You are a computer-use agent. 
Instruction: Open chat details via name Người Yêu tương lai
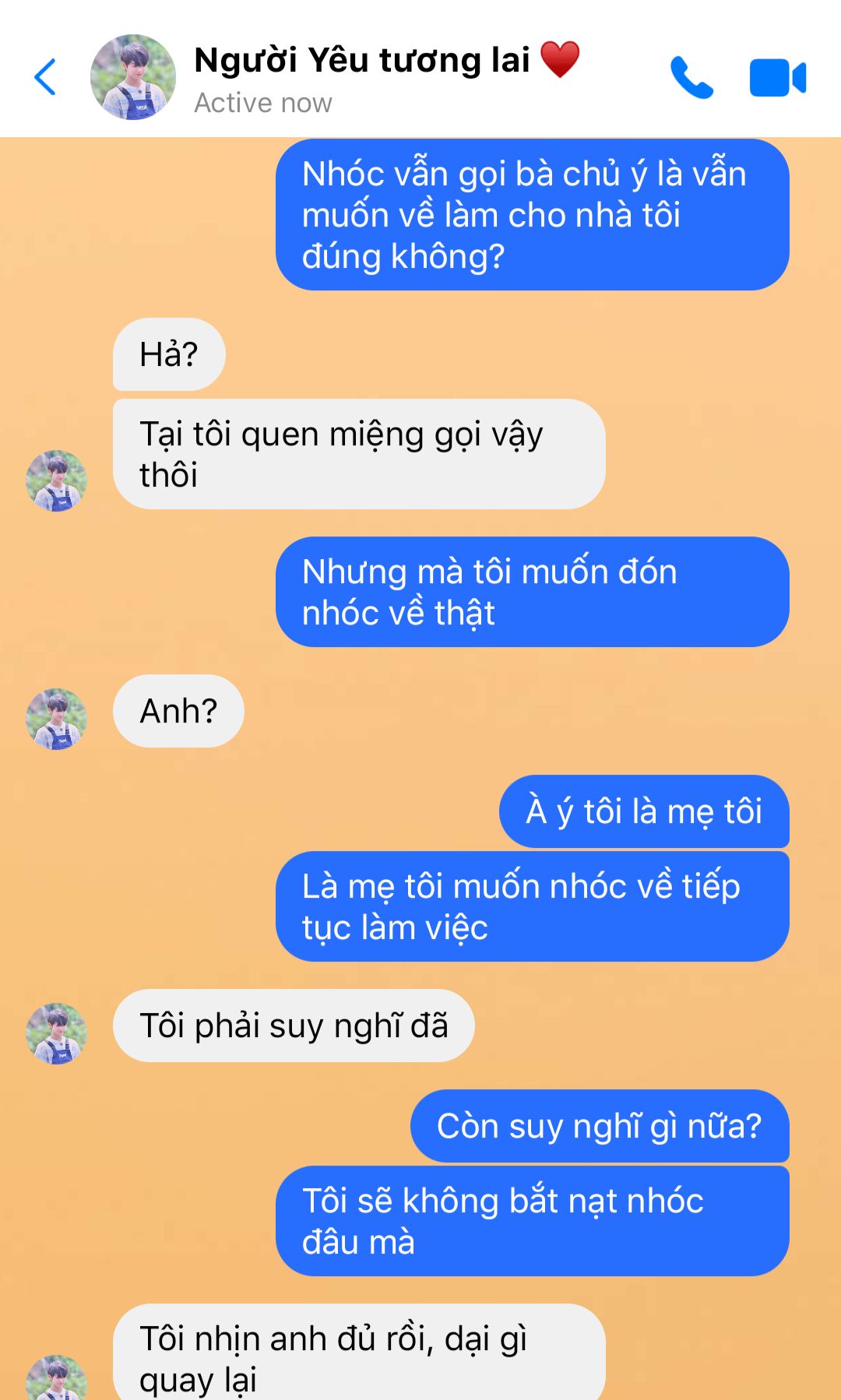tap(362, 61)
